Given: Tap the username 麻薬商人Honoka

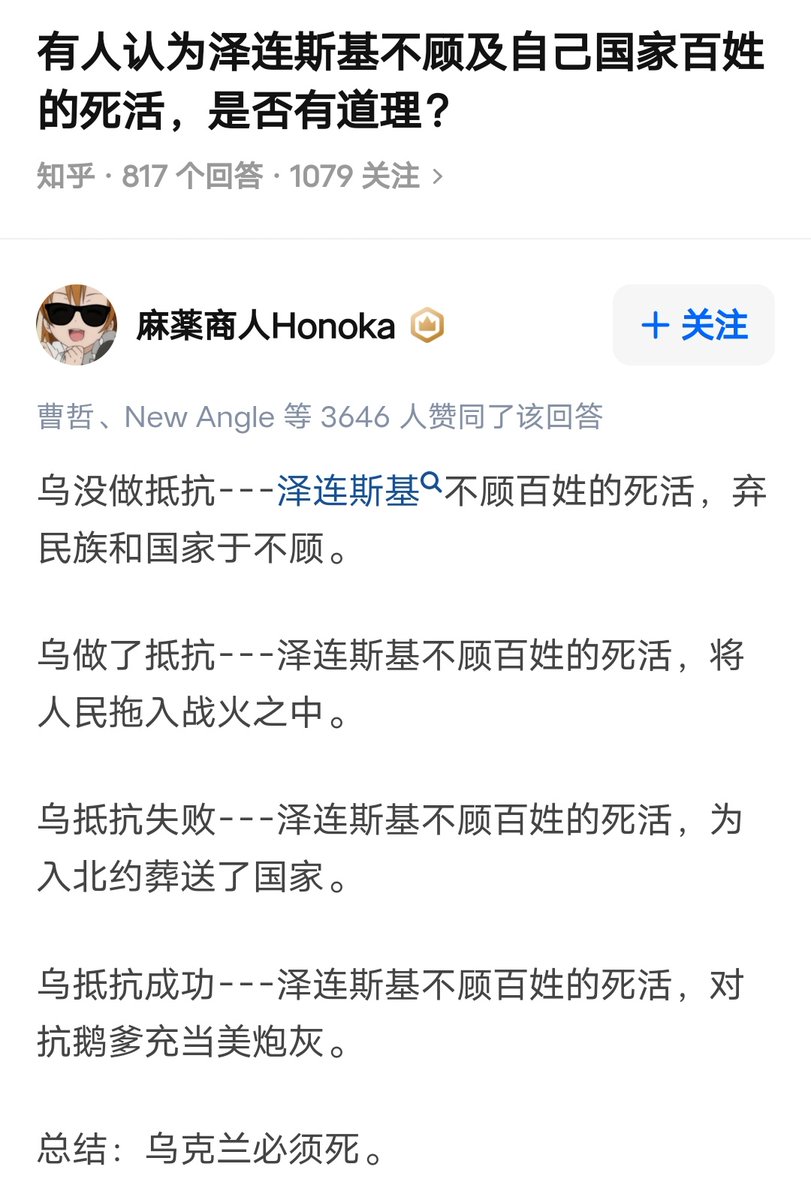Looking at the screenshot, I should [265, 325].
